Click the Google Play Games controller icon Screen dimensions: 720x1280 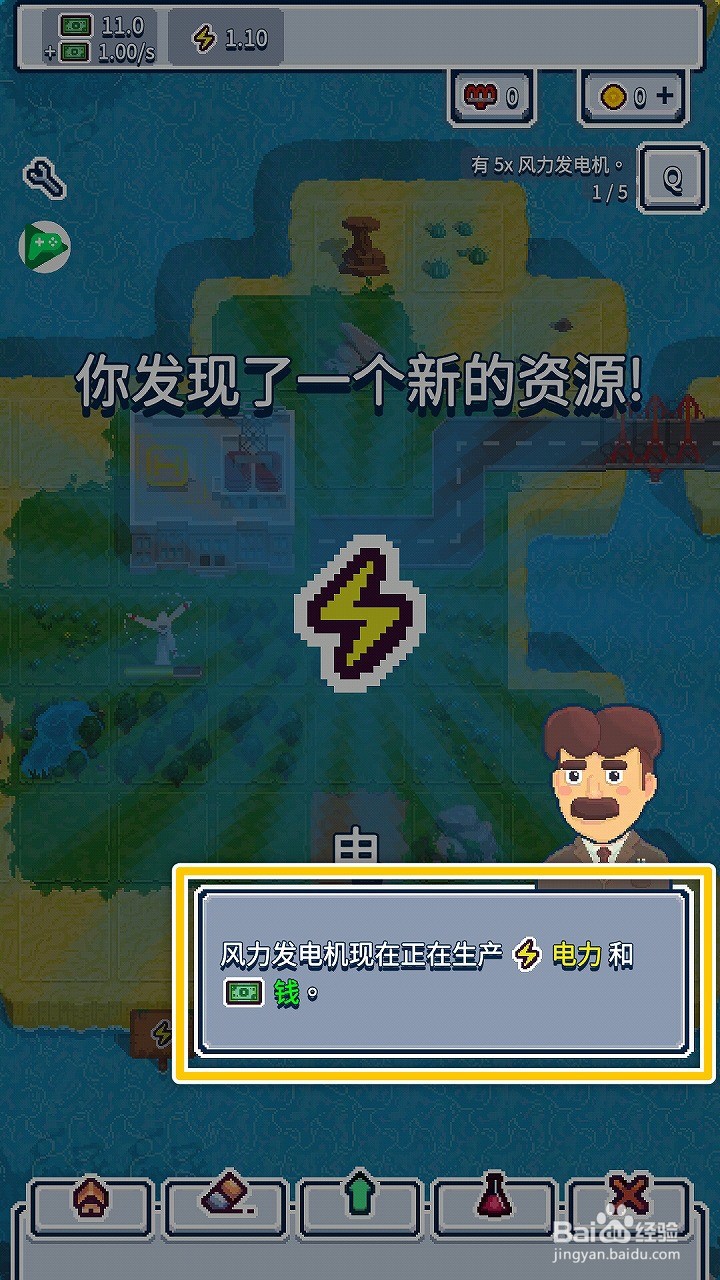tap(42, 245)
